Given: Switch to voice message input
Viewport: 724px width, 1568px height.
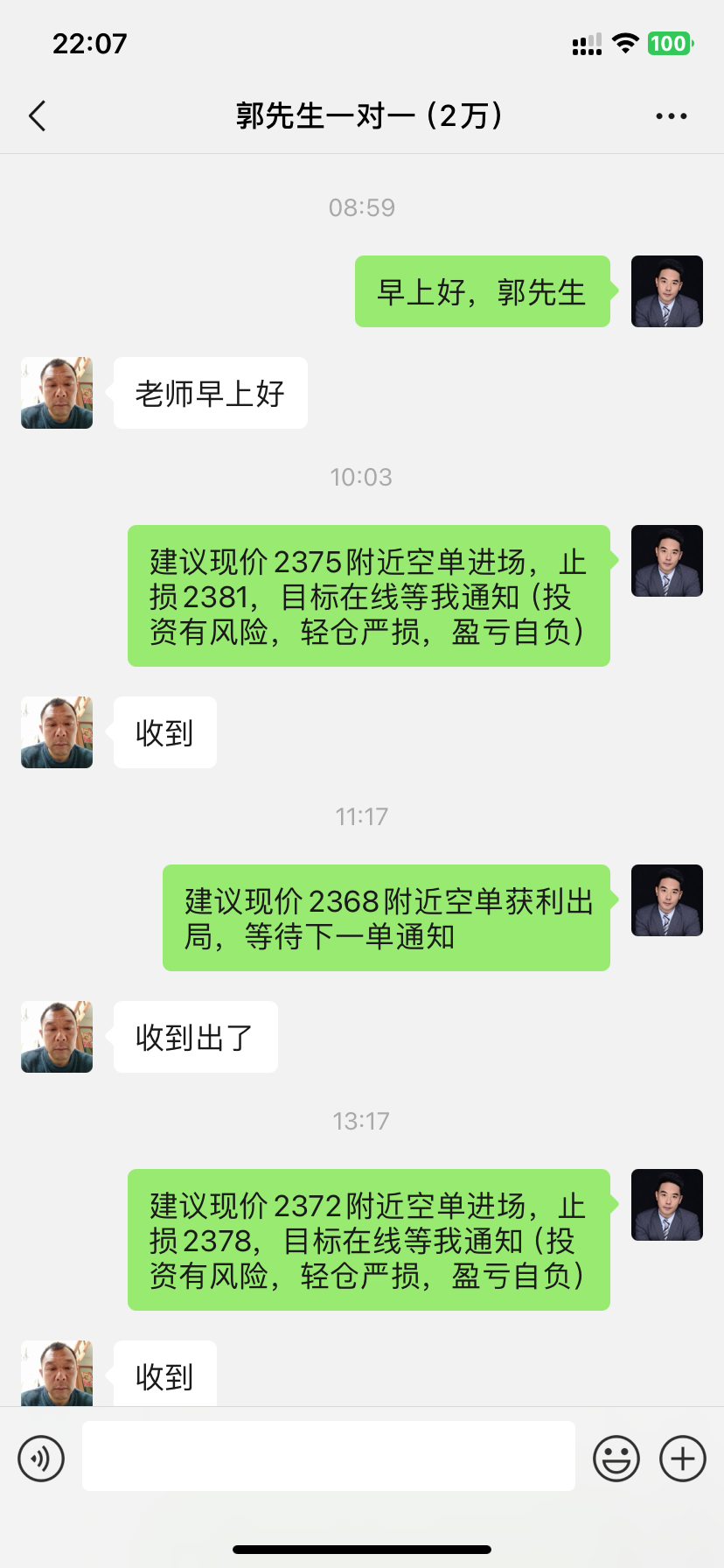Looking at the screenshot, I should coord(41,1459).
